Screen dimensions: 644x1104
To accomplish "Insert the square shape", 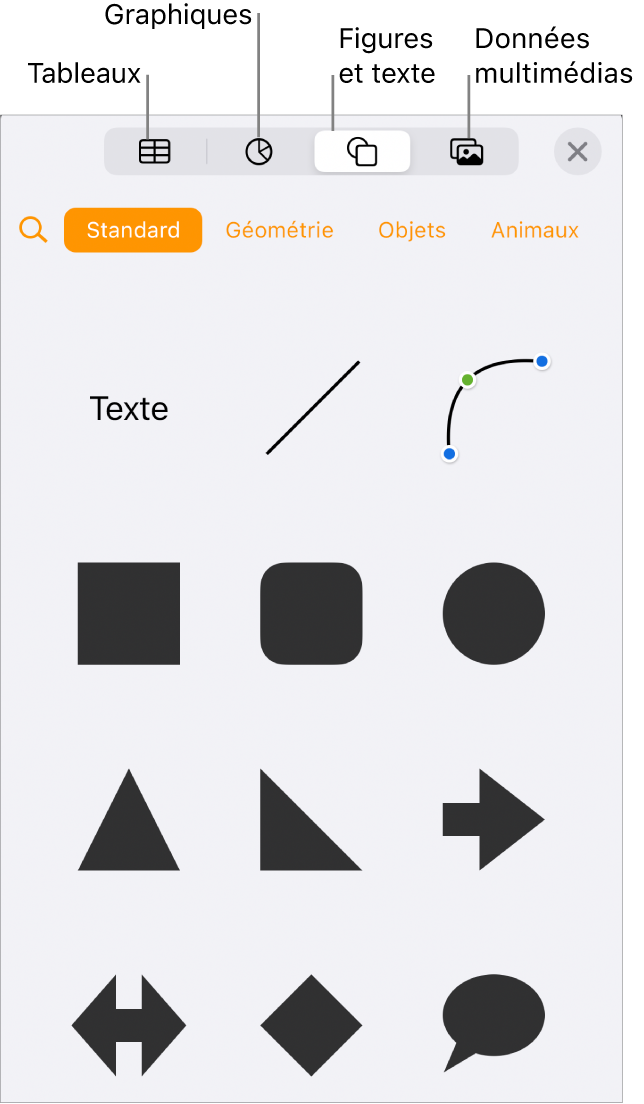I will click(129, 613).
